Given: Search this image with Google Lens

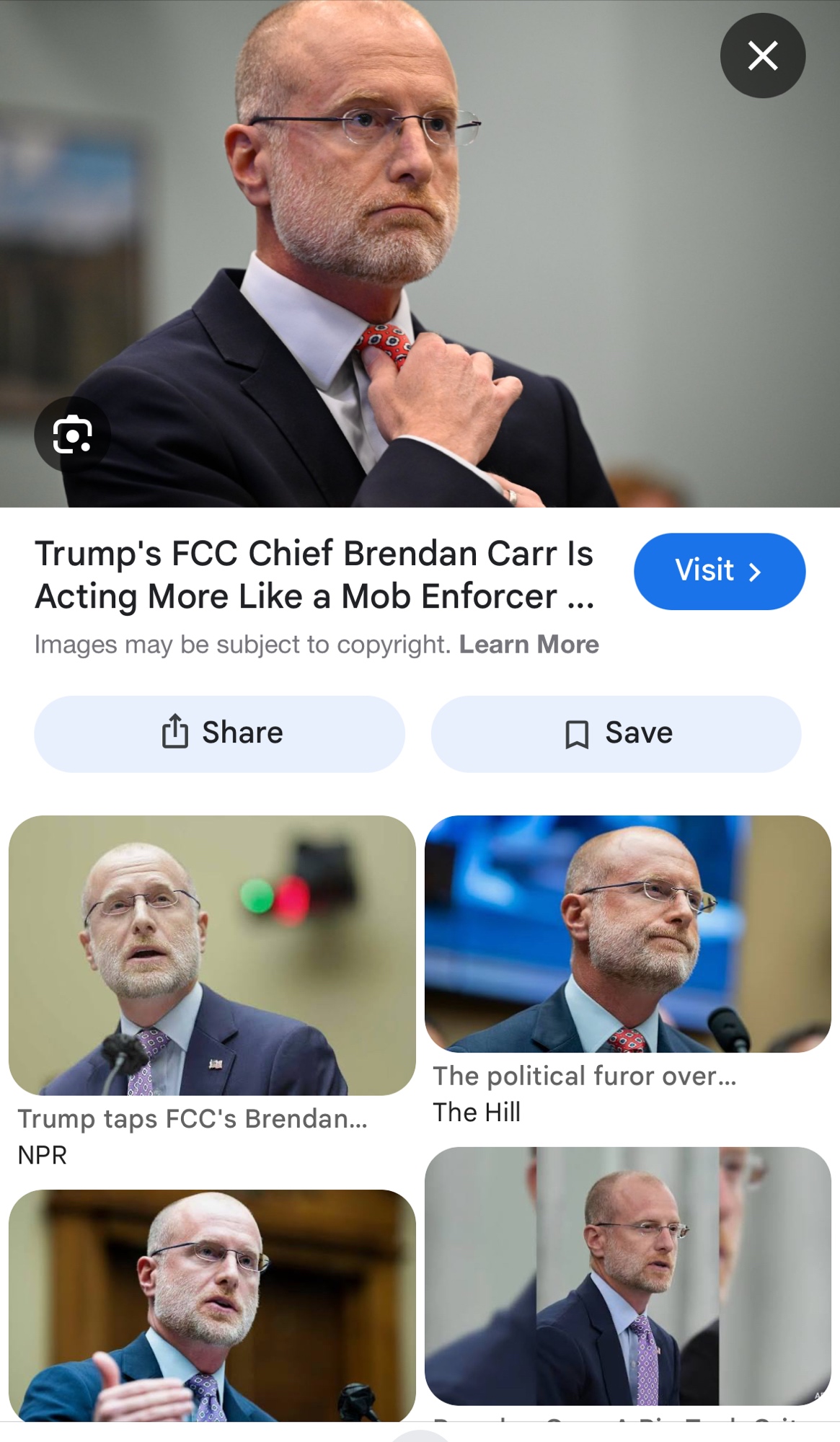Looking at the screenshot, I should (72, 434).
